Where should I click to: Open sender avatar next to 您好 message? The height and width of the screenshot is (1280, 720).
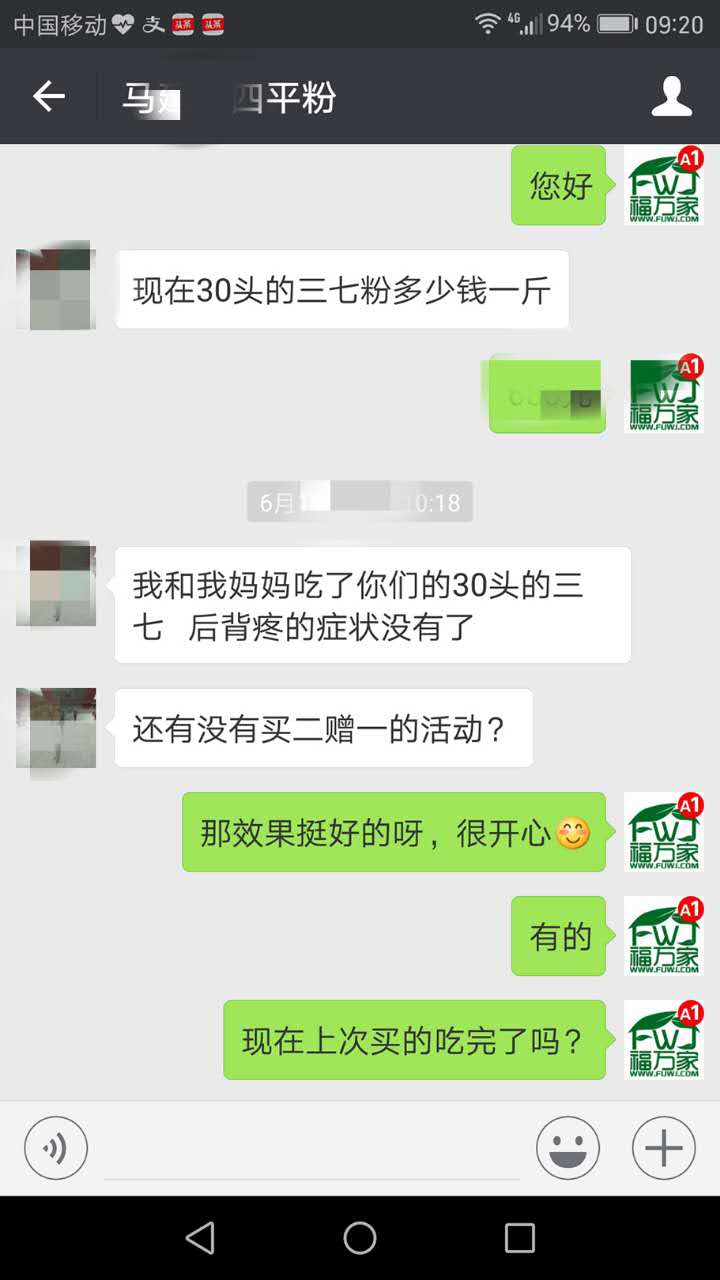(664, 186)
